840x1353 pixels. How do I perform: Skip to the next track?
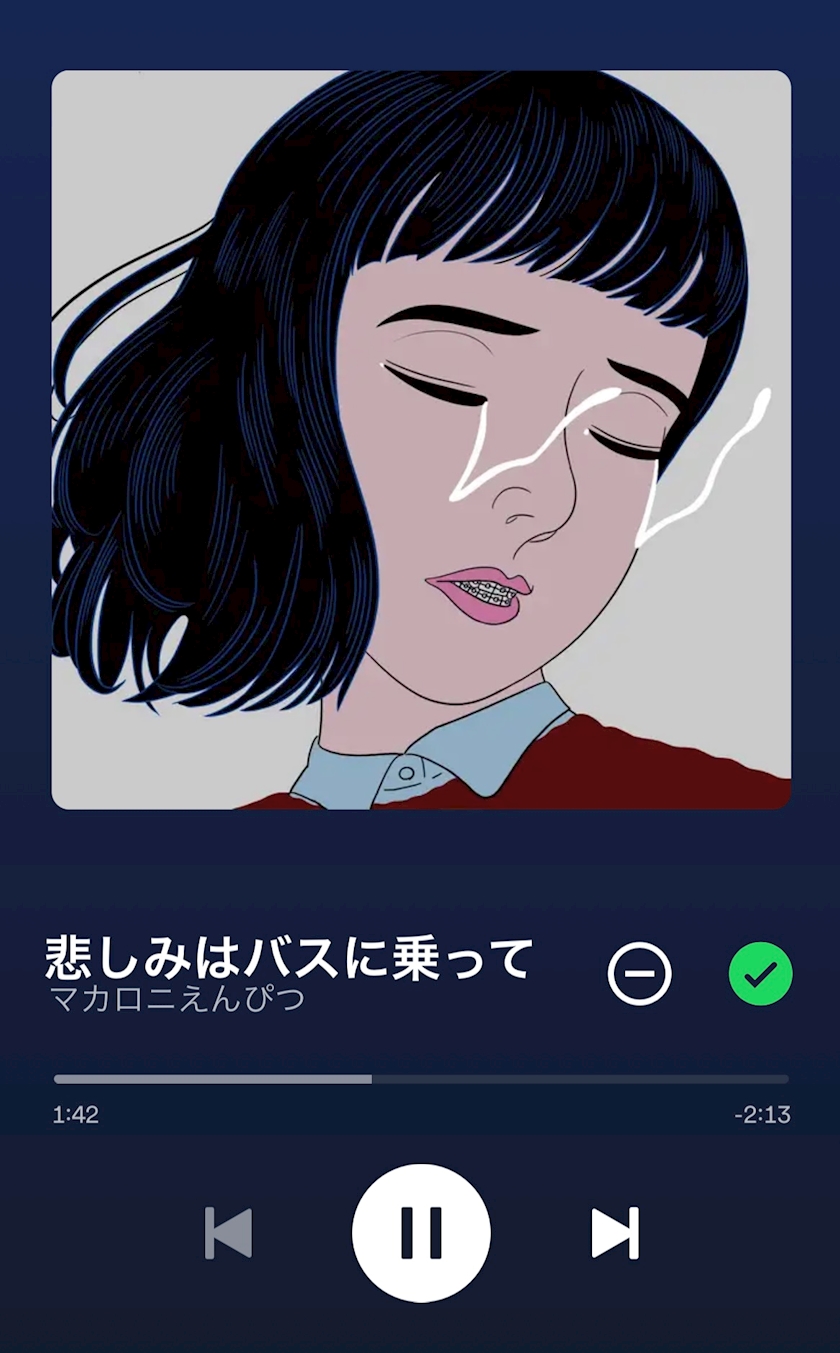pyautogui.click(x=615, y=1233)
